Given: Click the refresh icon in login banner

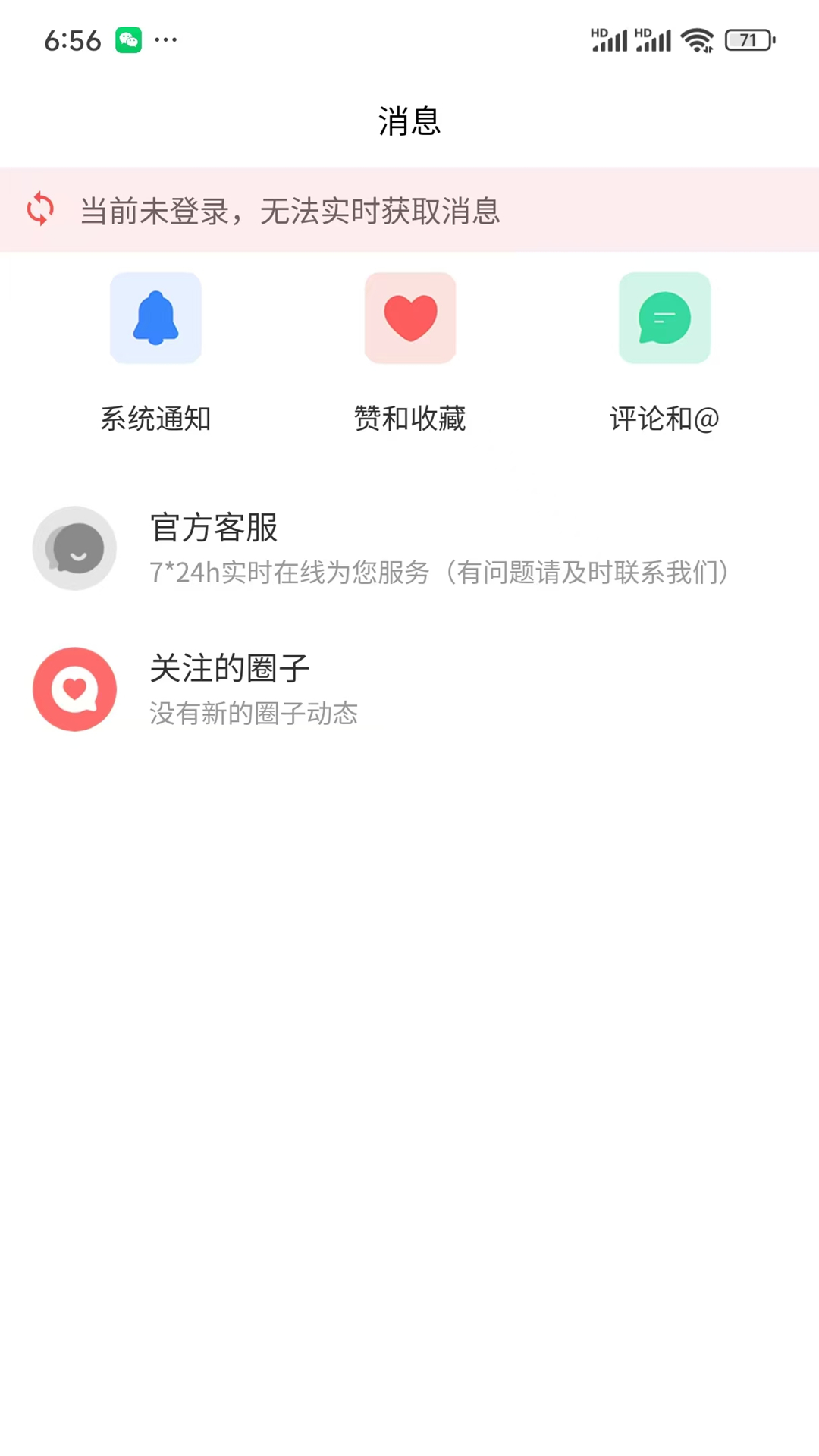Looking at the screenshot, I should (x=40, y=209).
